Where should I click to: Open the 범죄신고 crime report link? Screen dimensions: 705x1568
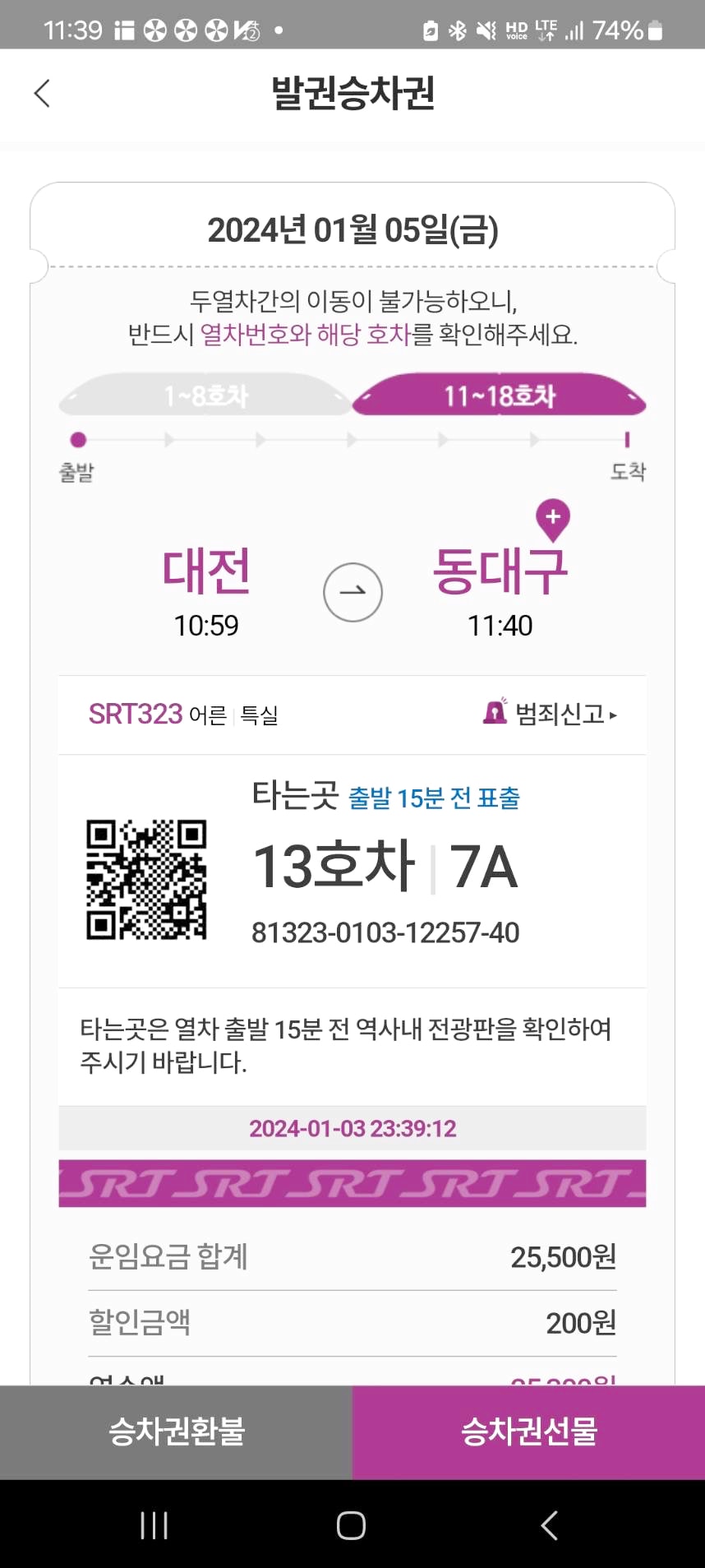click(551, 713)
